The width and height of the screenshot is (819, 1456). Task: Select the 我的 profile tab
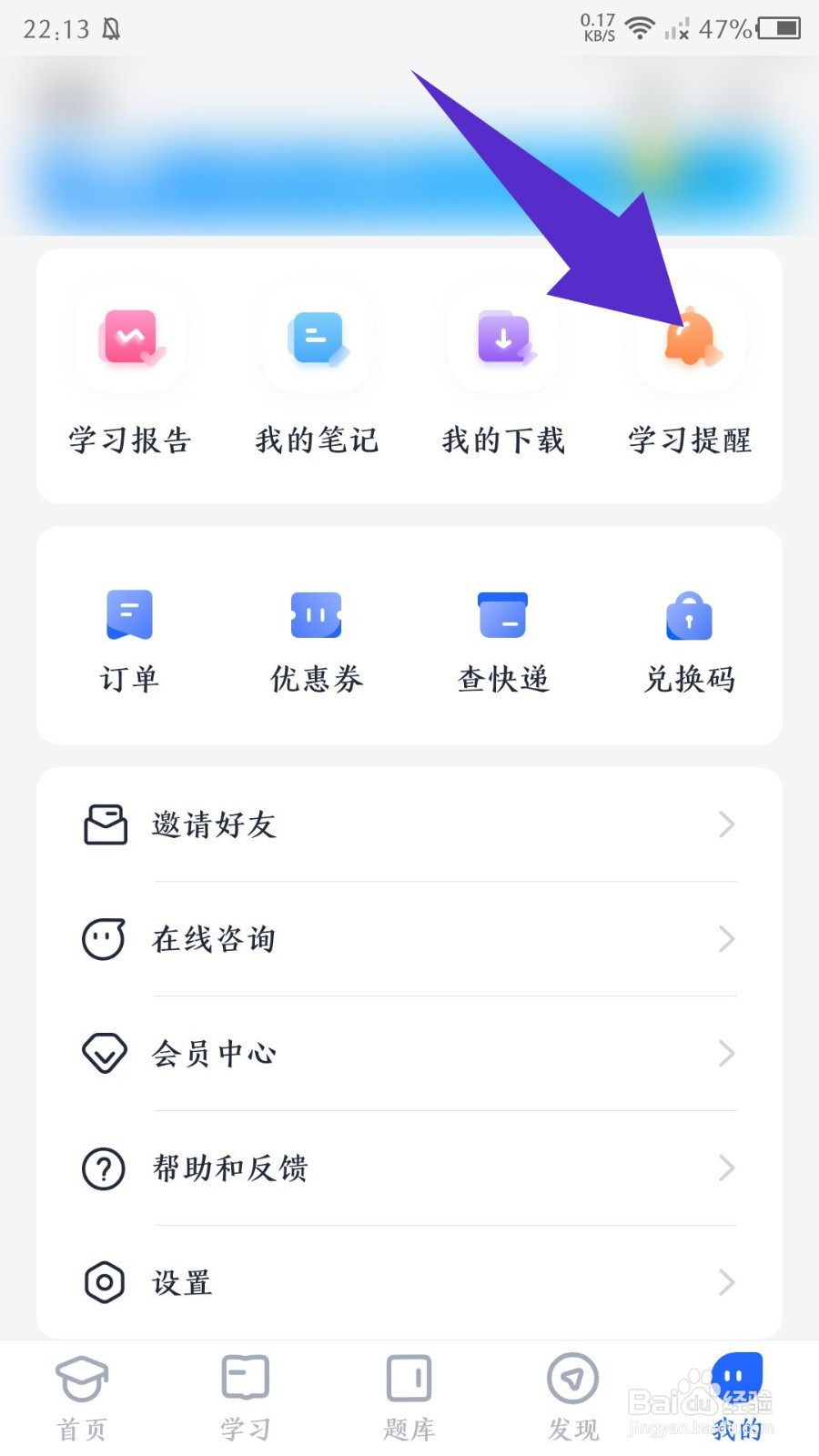(x=737, y=1399)
